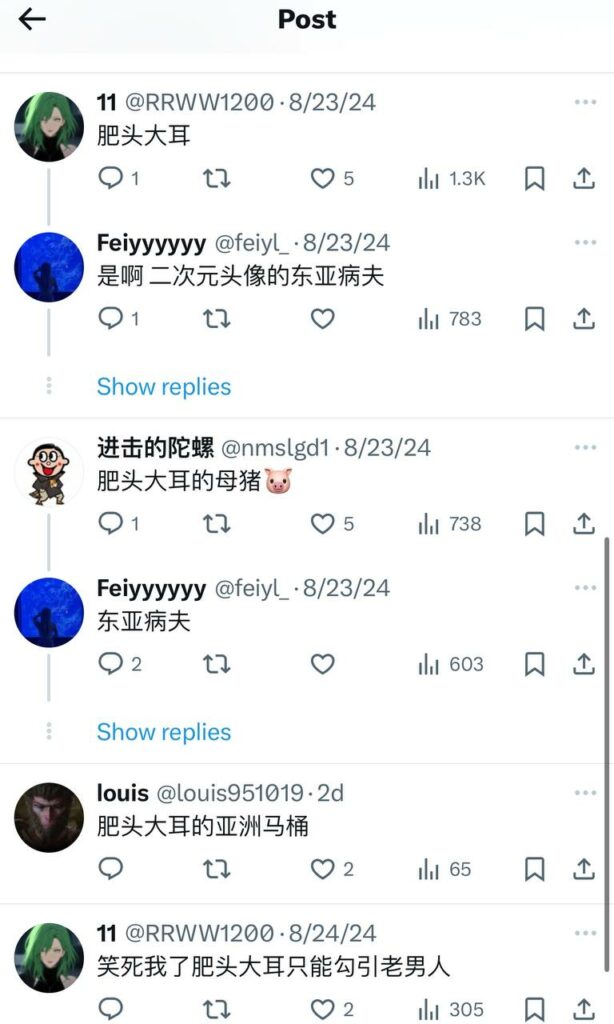Go back using the top arrow
Image resolution: width=614 pixels, height=1024 pixels.
click(x=31, y=20)
